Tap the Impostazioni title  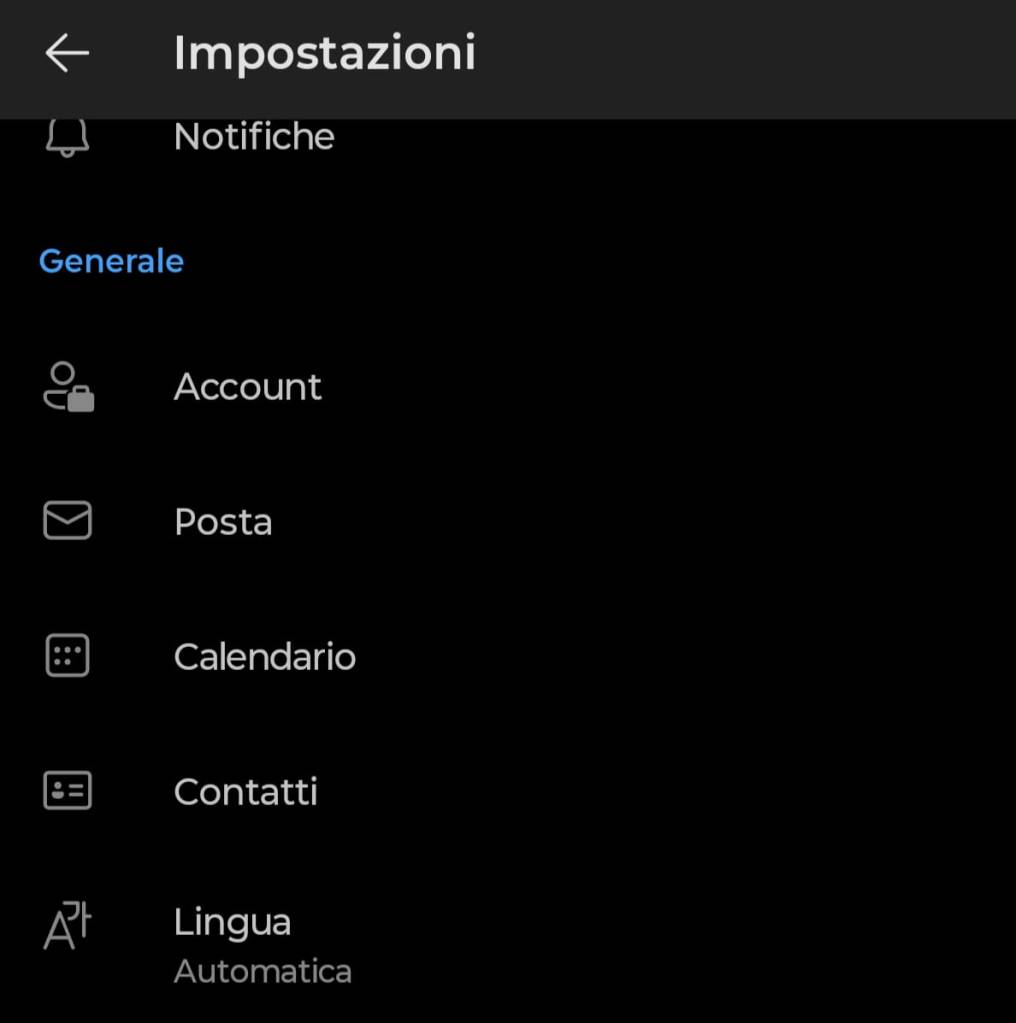tap(324, 52)
